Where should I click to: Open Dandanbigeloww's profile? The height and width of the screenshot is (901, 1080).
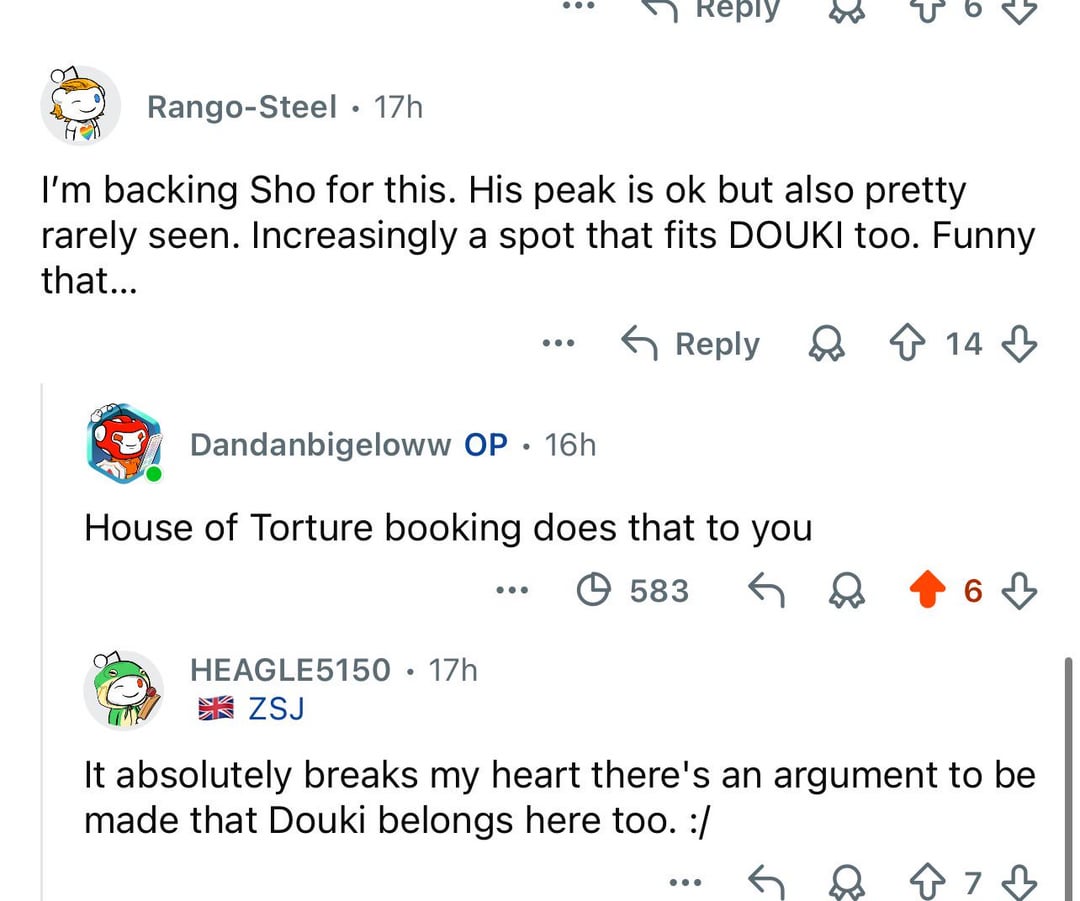320,444
